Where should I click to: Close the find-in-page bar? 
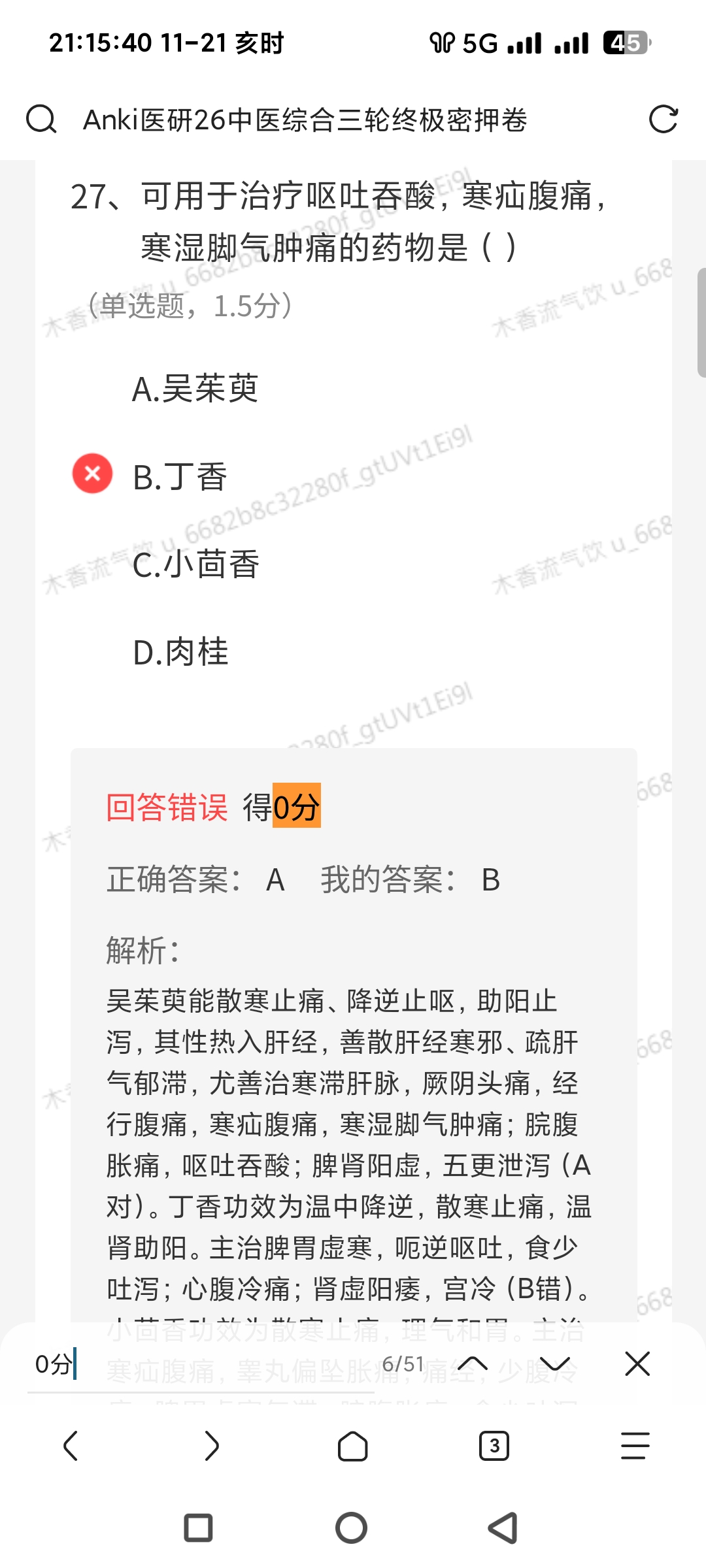point(637,1364)
